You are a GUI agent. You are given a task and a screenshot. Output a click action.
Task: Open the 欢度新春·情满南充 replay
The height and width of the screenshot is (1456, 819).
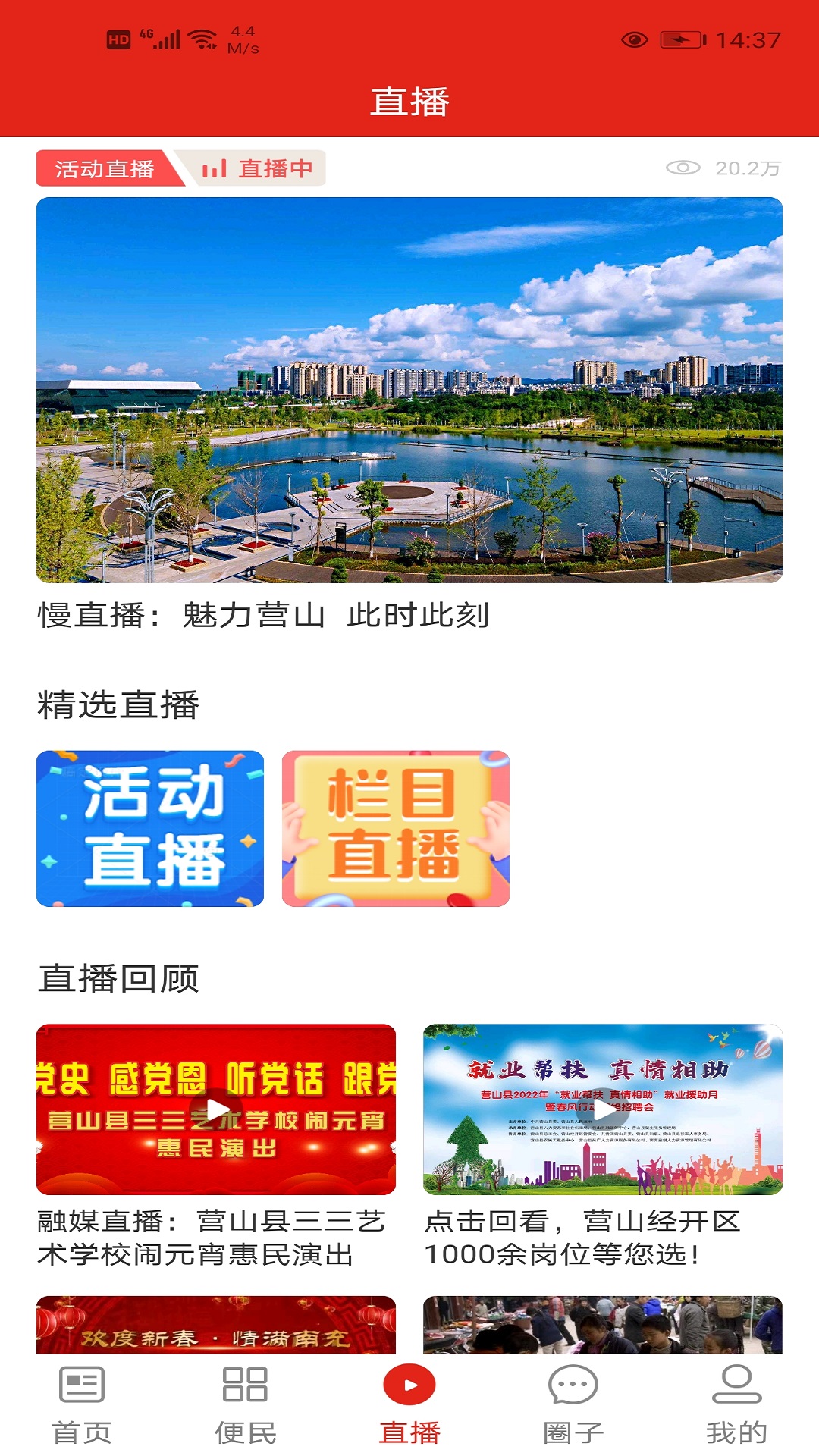216,1326
